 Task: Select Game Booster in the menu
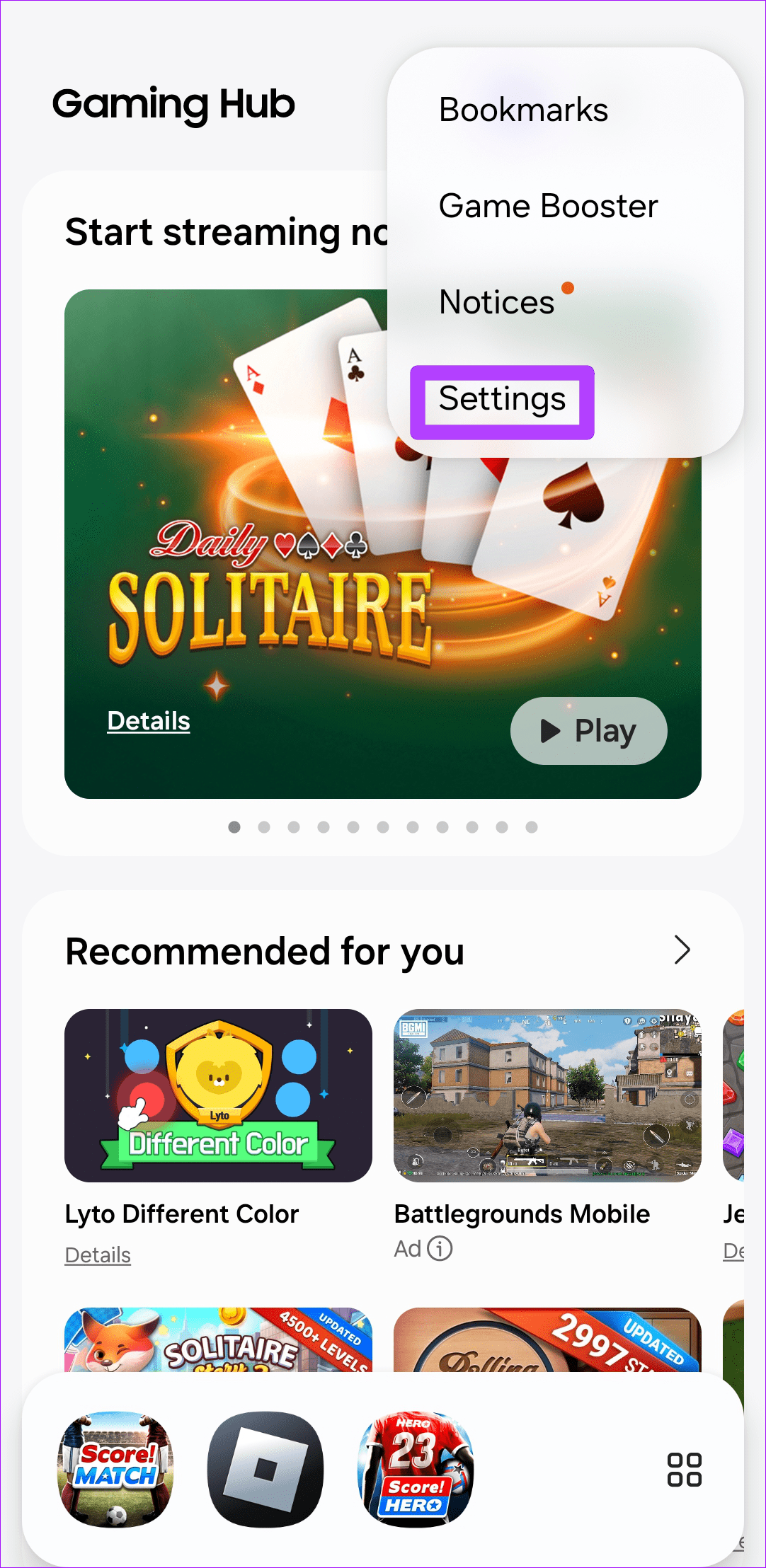tap(548, 207)
